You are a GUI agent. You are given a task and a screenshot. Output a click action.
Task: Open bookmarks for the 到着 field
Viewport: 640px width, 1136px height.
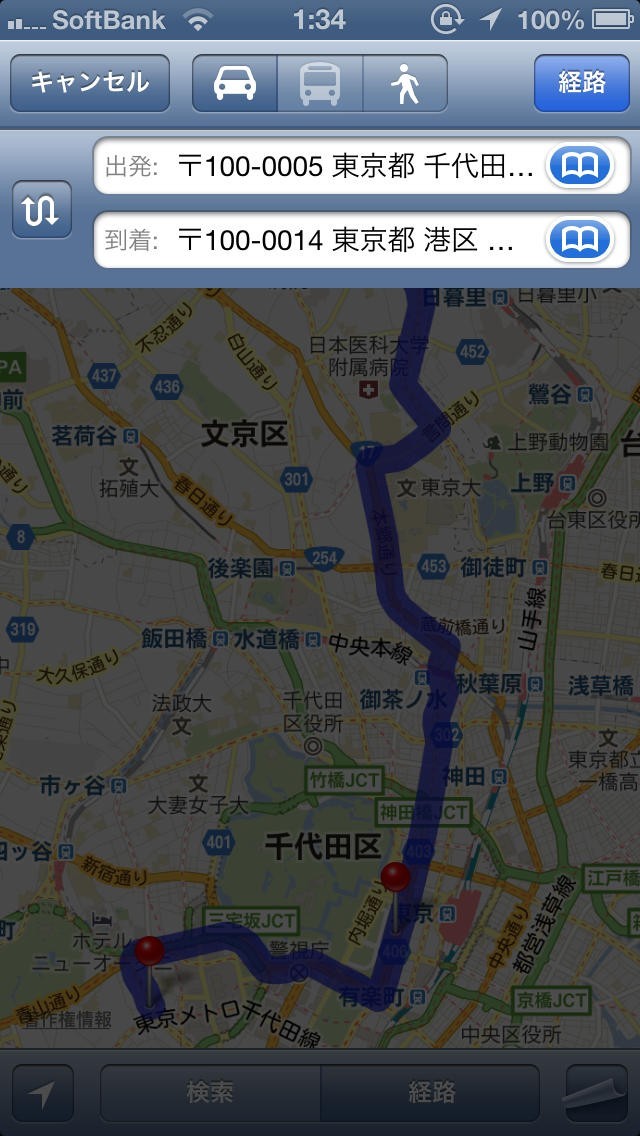[580, 239]
